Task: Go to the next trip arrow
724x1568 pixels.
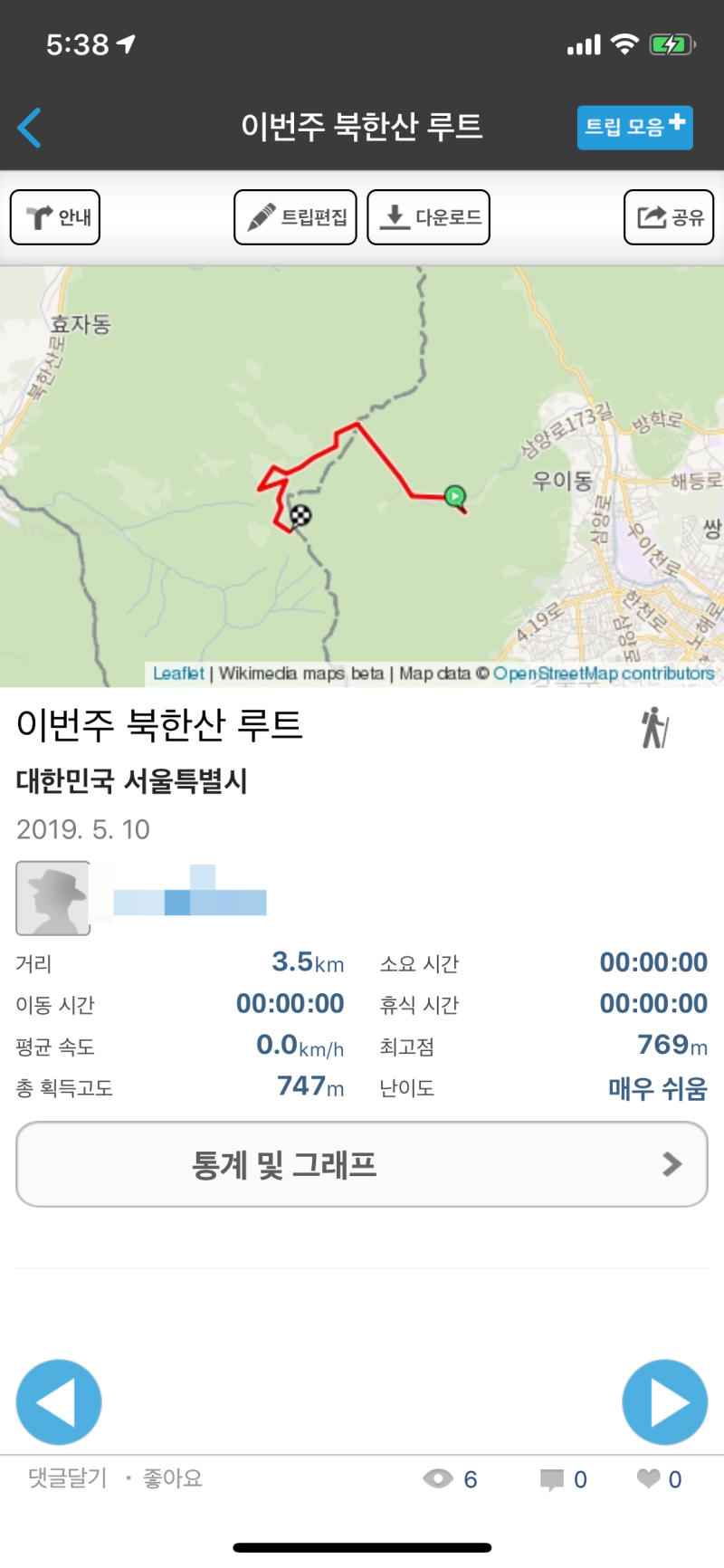Action: [665, 1401]
